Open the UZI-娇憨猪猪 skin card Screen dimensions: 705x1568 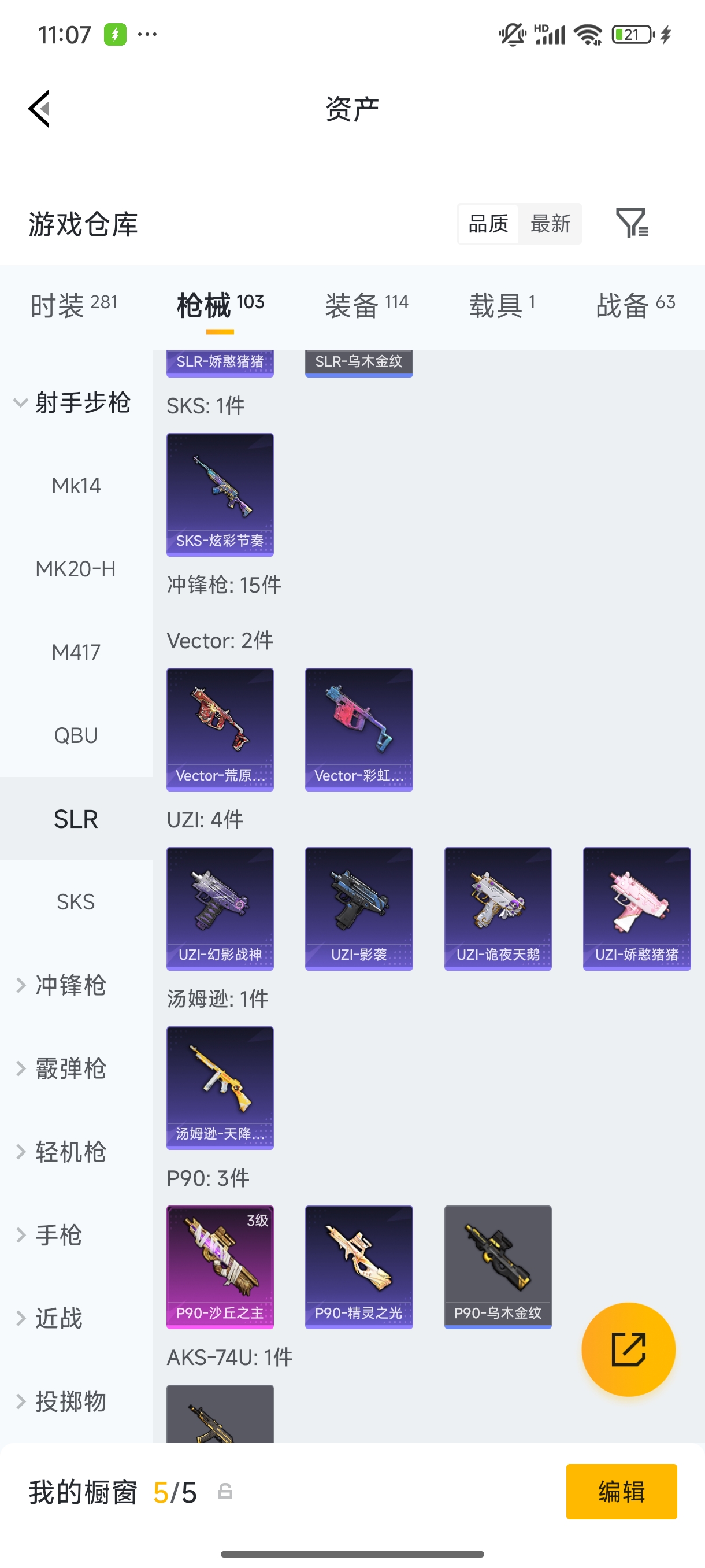[636, 908]
